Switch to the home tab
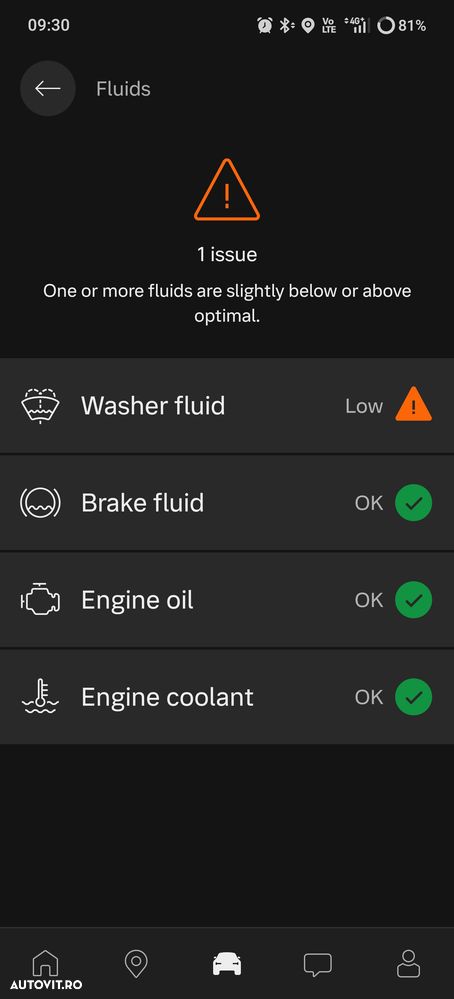454x999 pixels. [x=45, y=963]
